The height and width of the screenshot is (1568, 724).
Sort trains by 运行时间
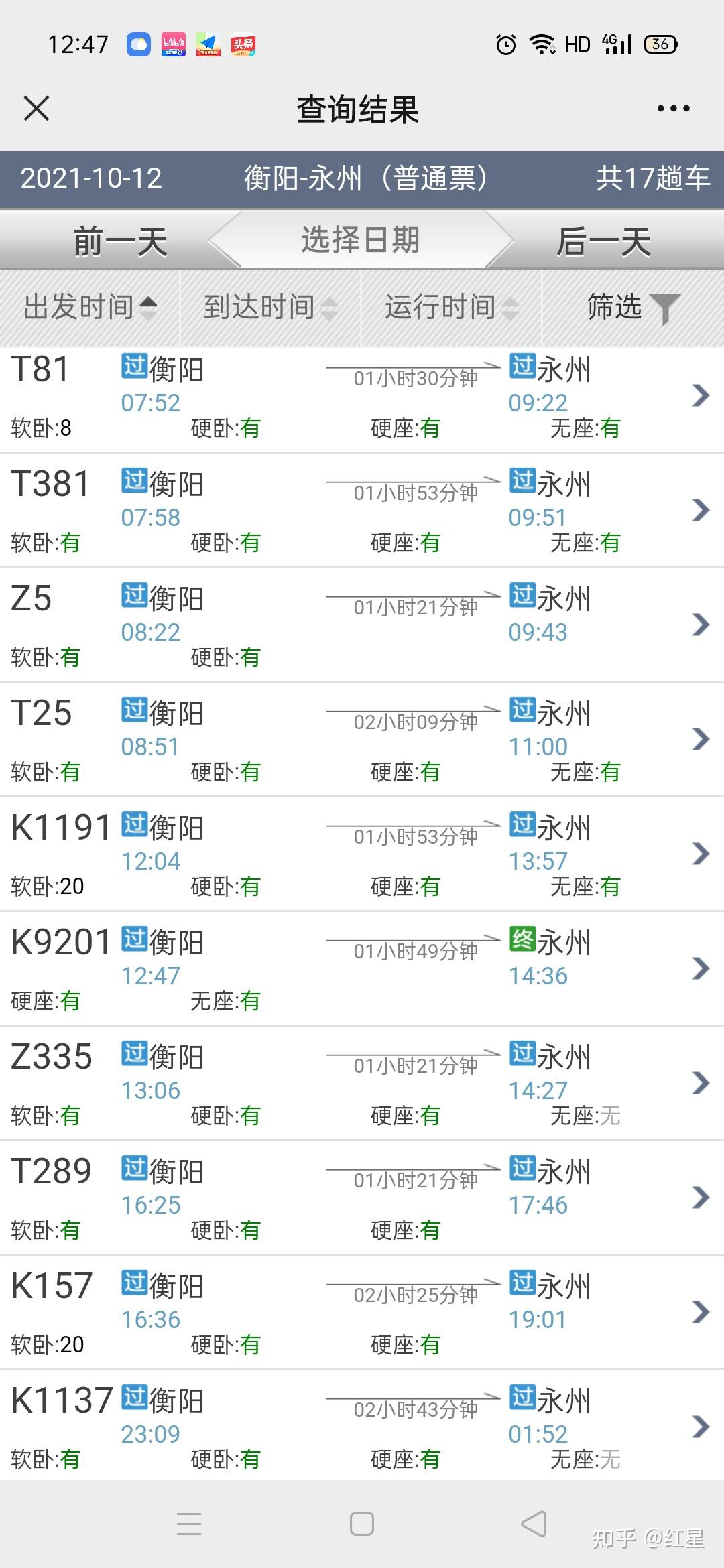pos(451,308)
